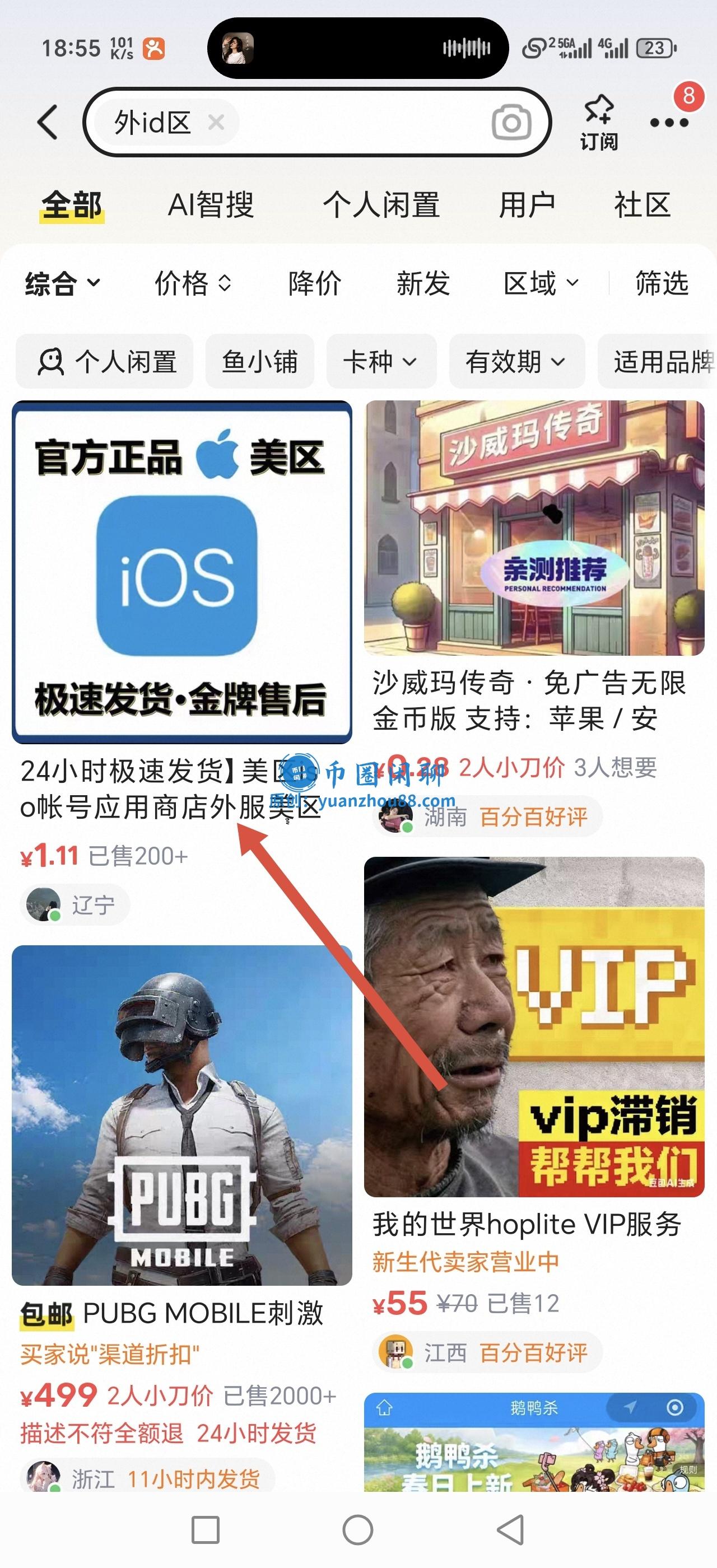Open the 美区 iOS account listing

(x=181, y=572)
